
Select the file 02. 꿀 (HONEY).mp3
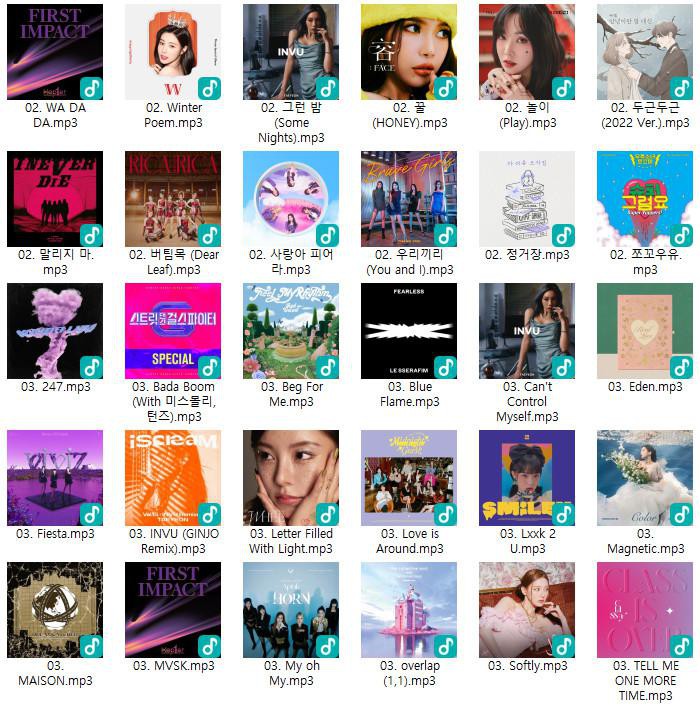pyautogui.click(x=409, y=52)
